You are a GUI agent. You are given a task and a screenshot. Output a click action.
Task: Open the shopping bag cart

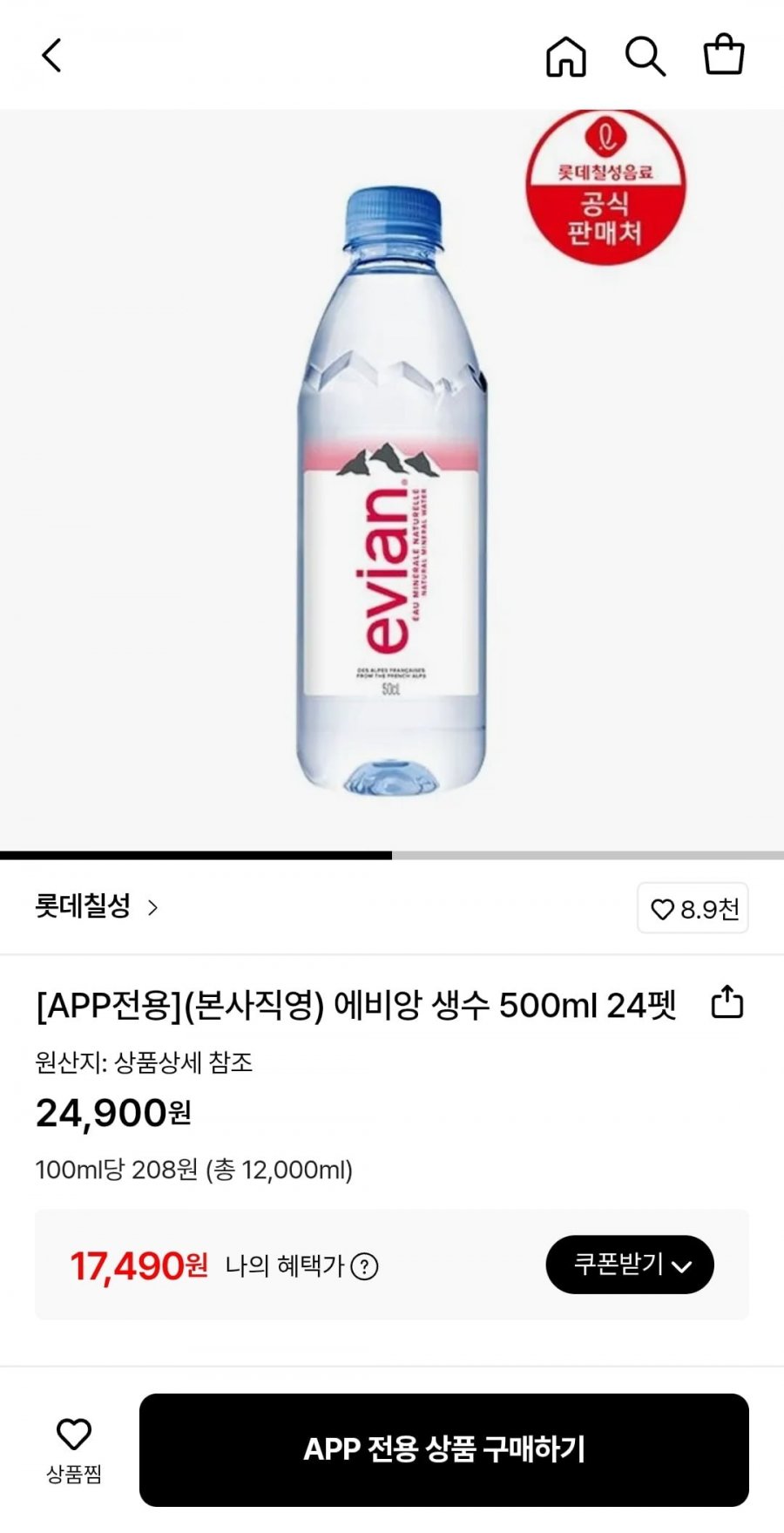click(724, 55)
